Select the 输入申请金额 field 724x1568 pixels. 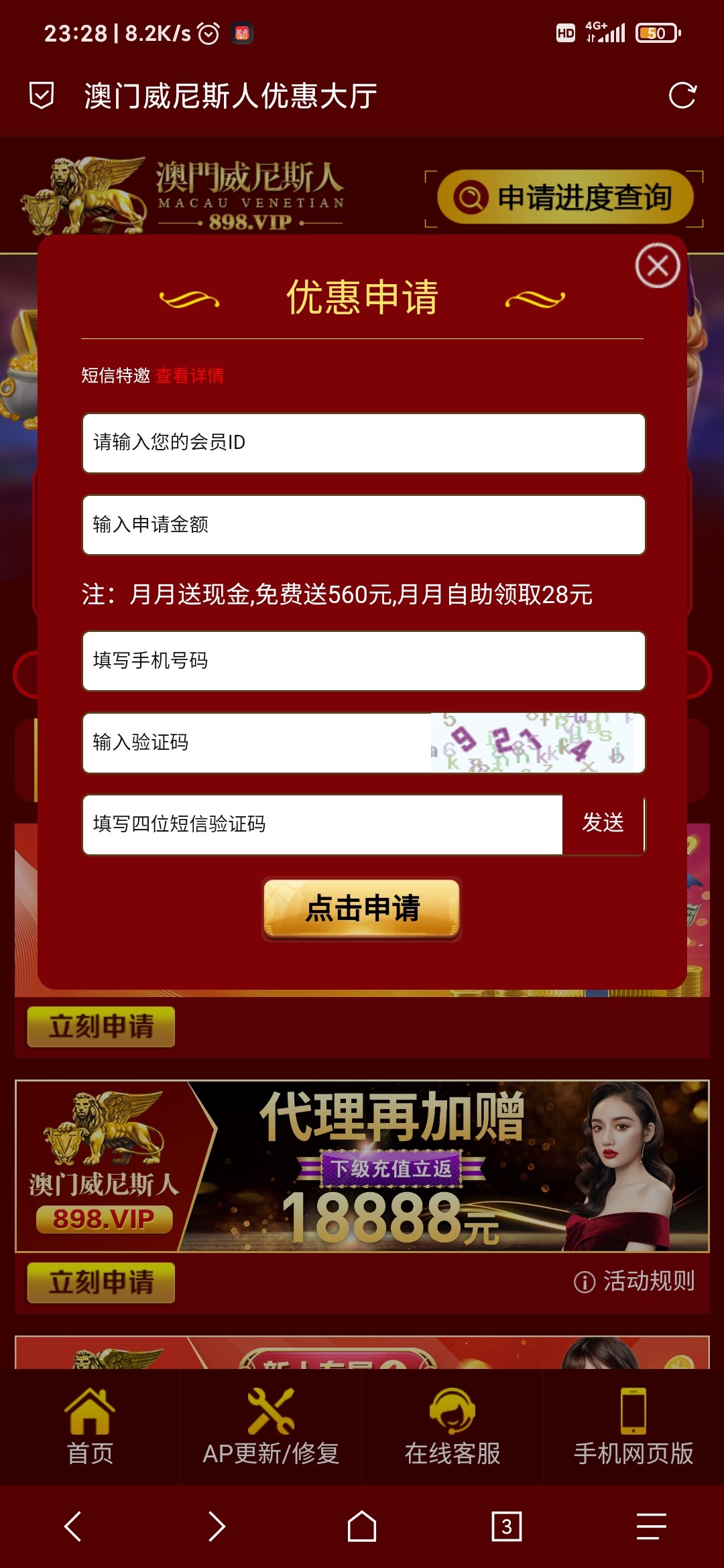point(363,525)
